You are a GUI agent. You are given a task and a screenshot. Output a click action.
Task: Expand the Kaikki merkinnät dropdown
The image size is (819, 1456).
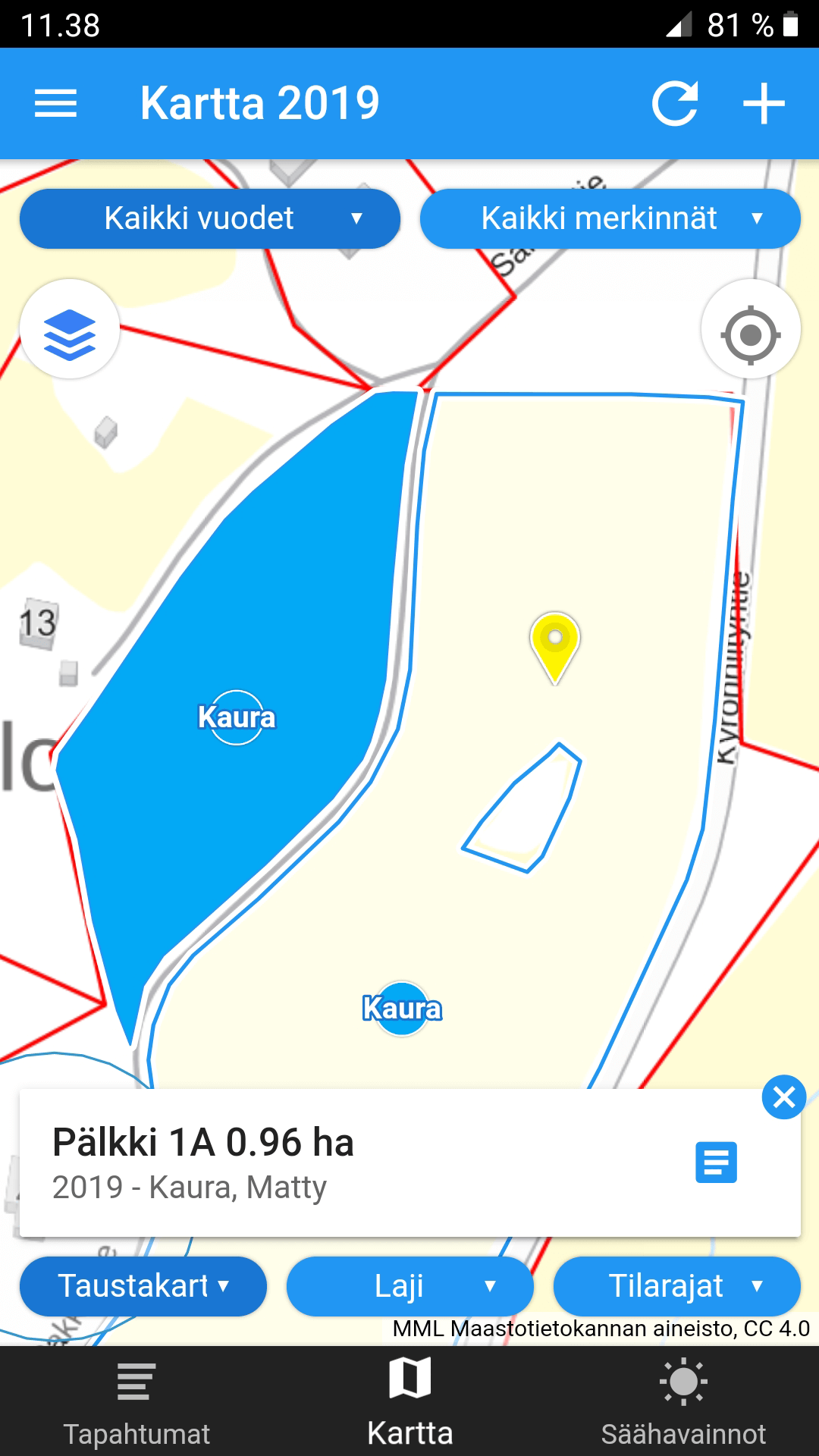(610, 218)
